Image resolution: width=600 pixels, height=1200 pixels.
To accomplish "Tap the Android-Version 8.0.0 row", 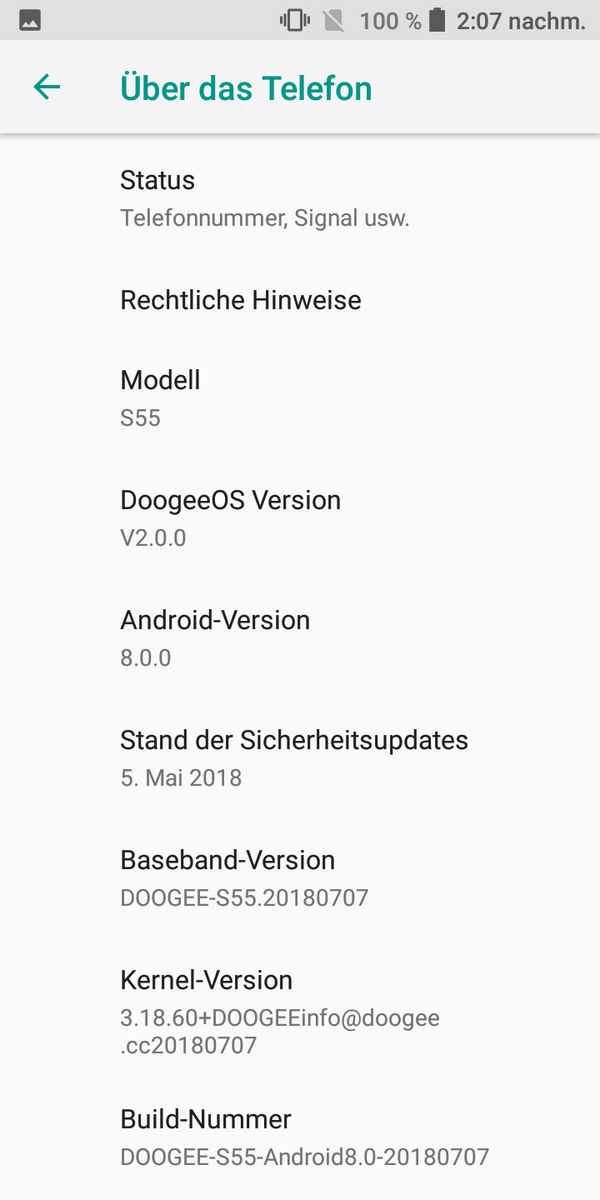I will pos(300,639).
